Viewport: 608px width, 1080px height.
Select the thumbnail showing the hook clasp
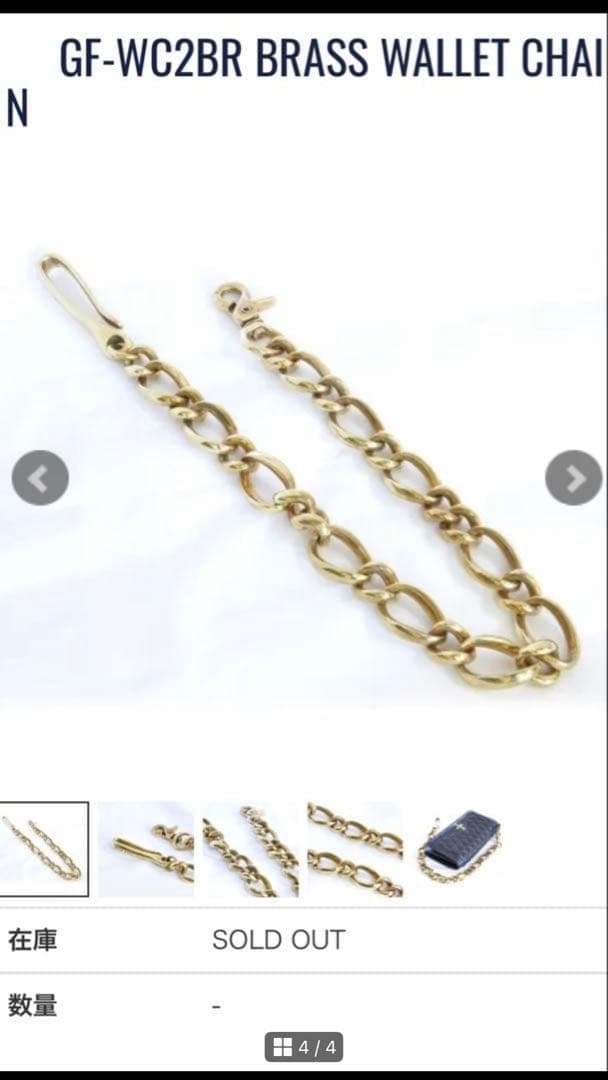pyautogui.click(x=146, y=849)
